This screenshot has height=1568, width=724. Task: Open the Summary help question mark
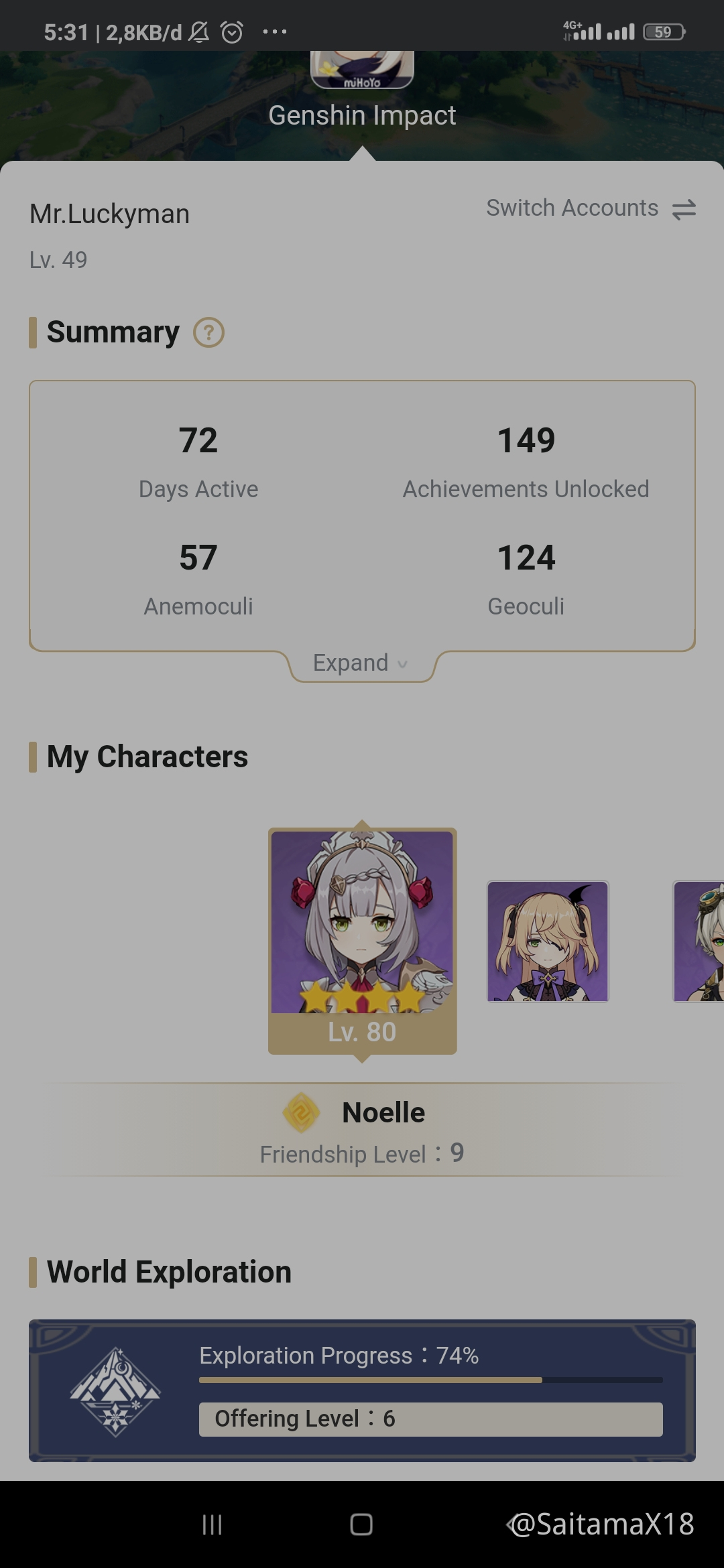pyautogui.click(x=208, y=332)
